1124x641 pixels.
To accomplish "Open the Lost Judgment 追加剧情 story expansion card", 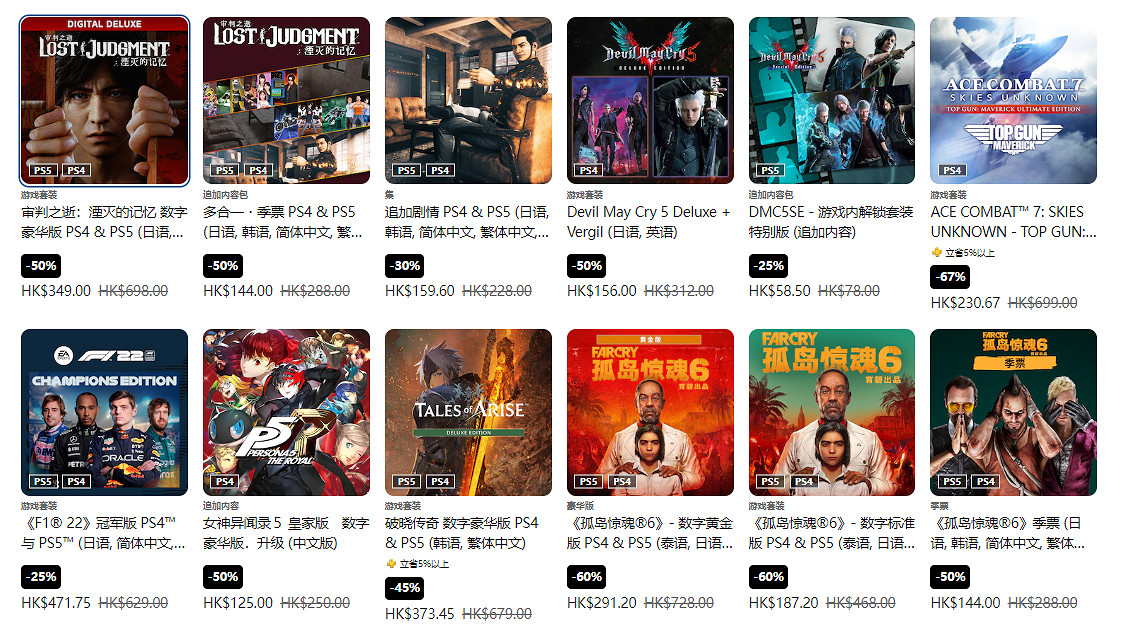I will tap(468, 100).
